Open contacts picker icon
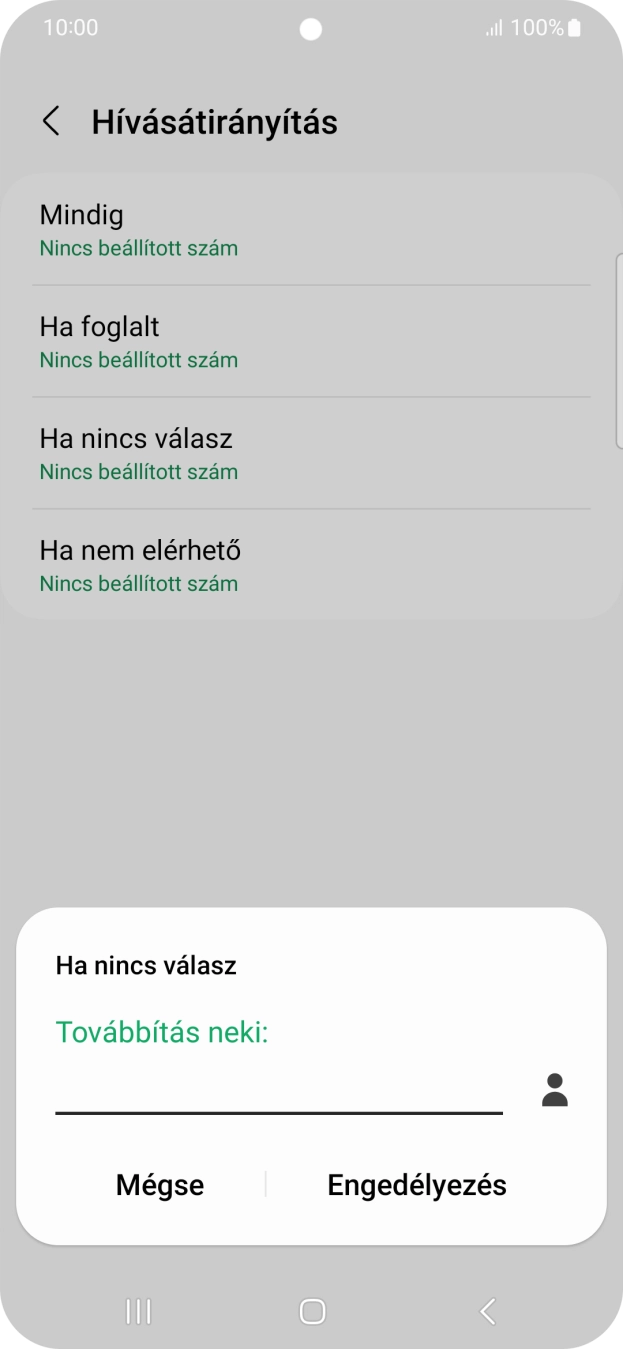 coord(554,1090)
